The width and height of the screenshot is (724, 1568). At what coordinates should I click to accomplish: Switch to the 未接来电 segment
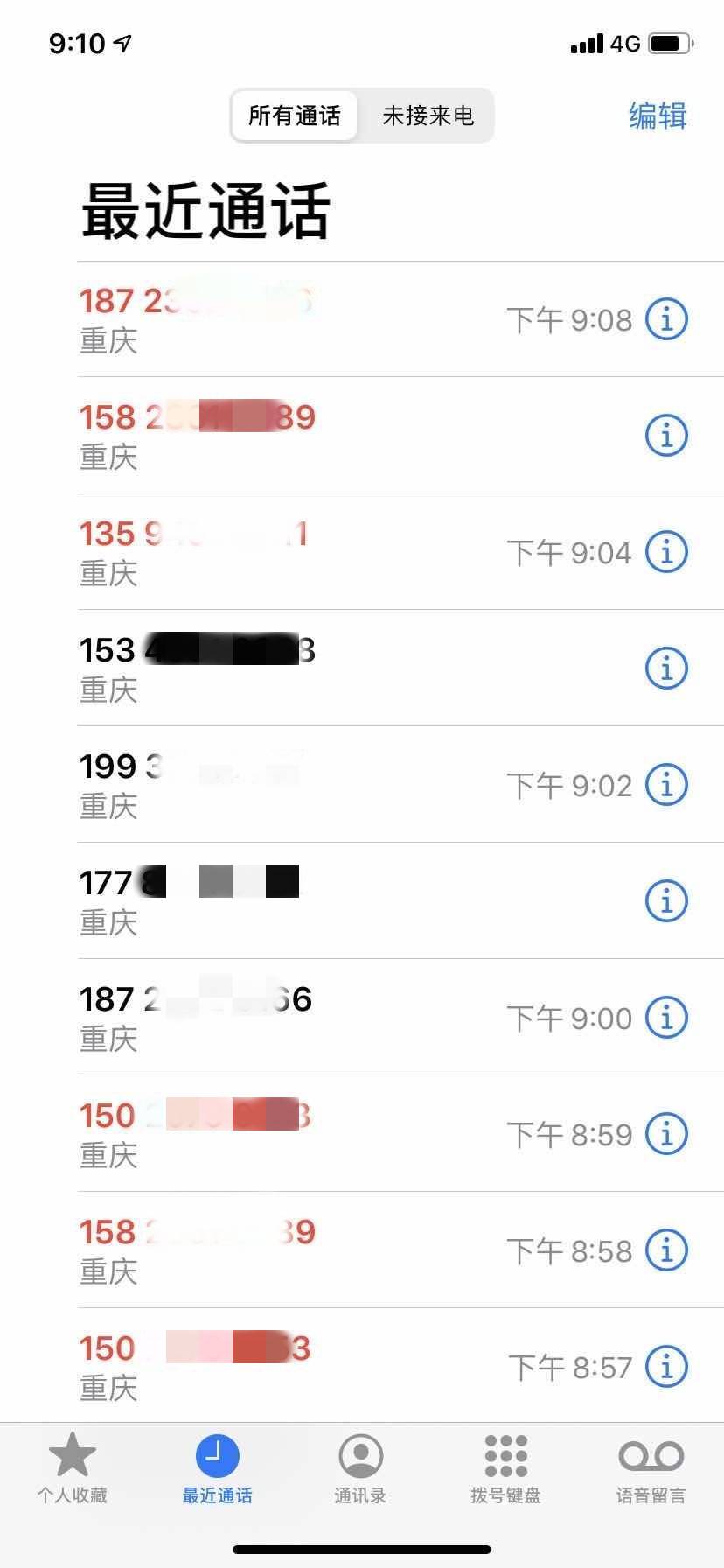pyautogui.click(x=428, y=115)
